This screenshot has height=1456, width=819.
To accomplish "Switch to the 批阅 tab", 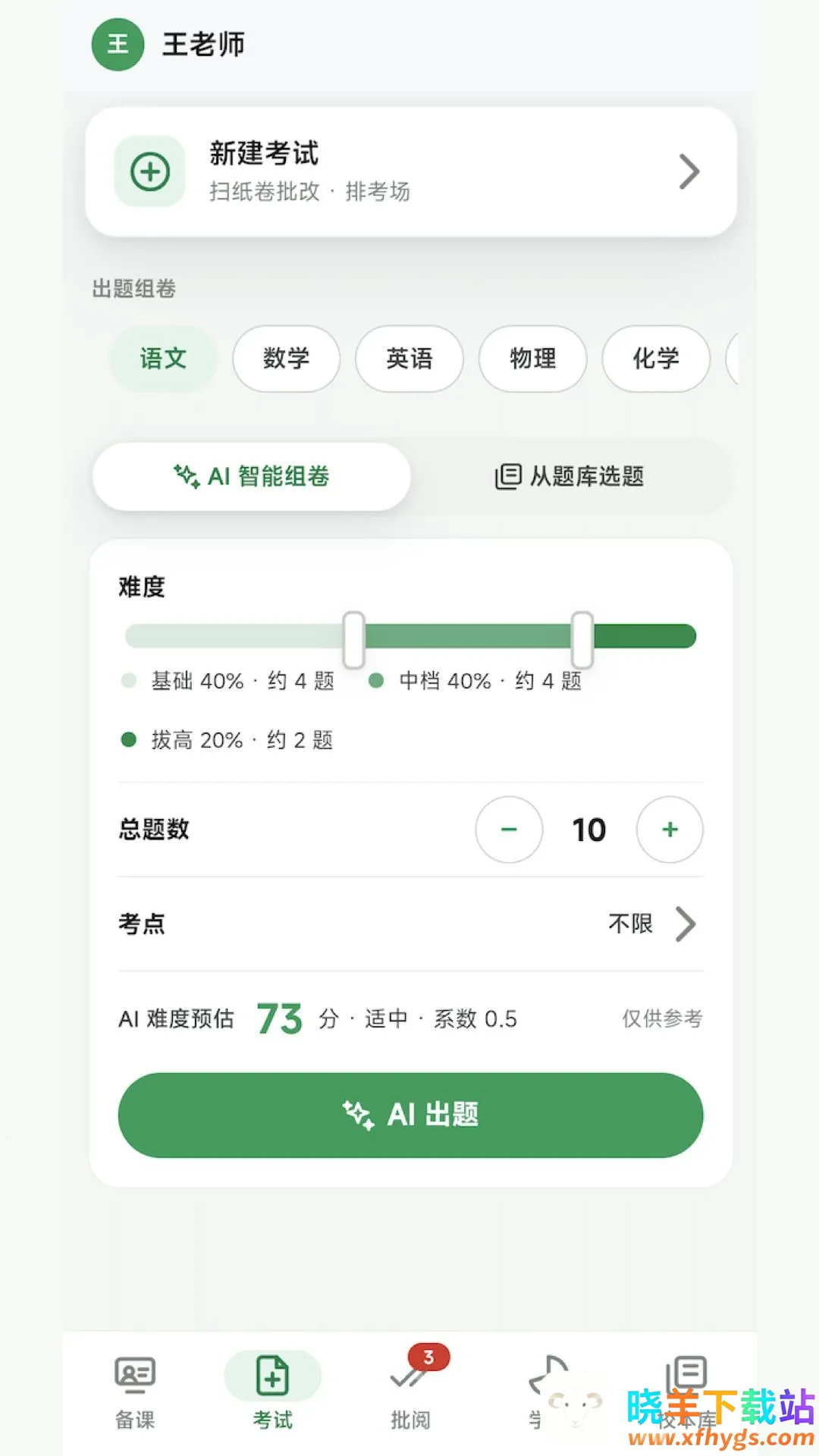I will tap(411, 1394).
